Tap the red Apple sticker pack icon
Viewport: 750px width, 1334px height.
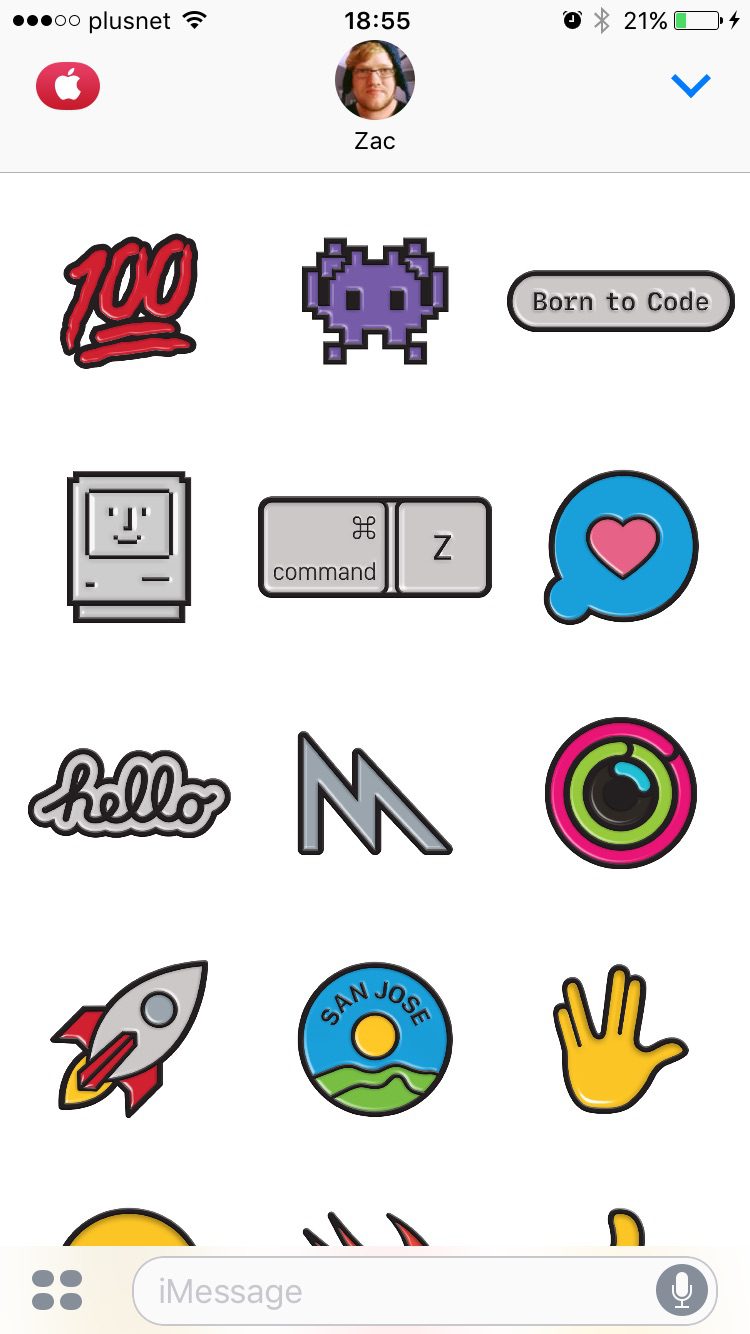[68, 86]
